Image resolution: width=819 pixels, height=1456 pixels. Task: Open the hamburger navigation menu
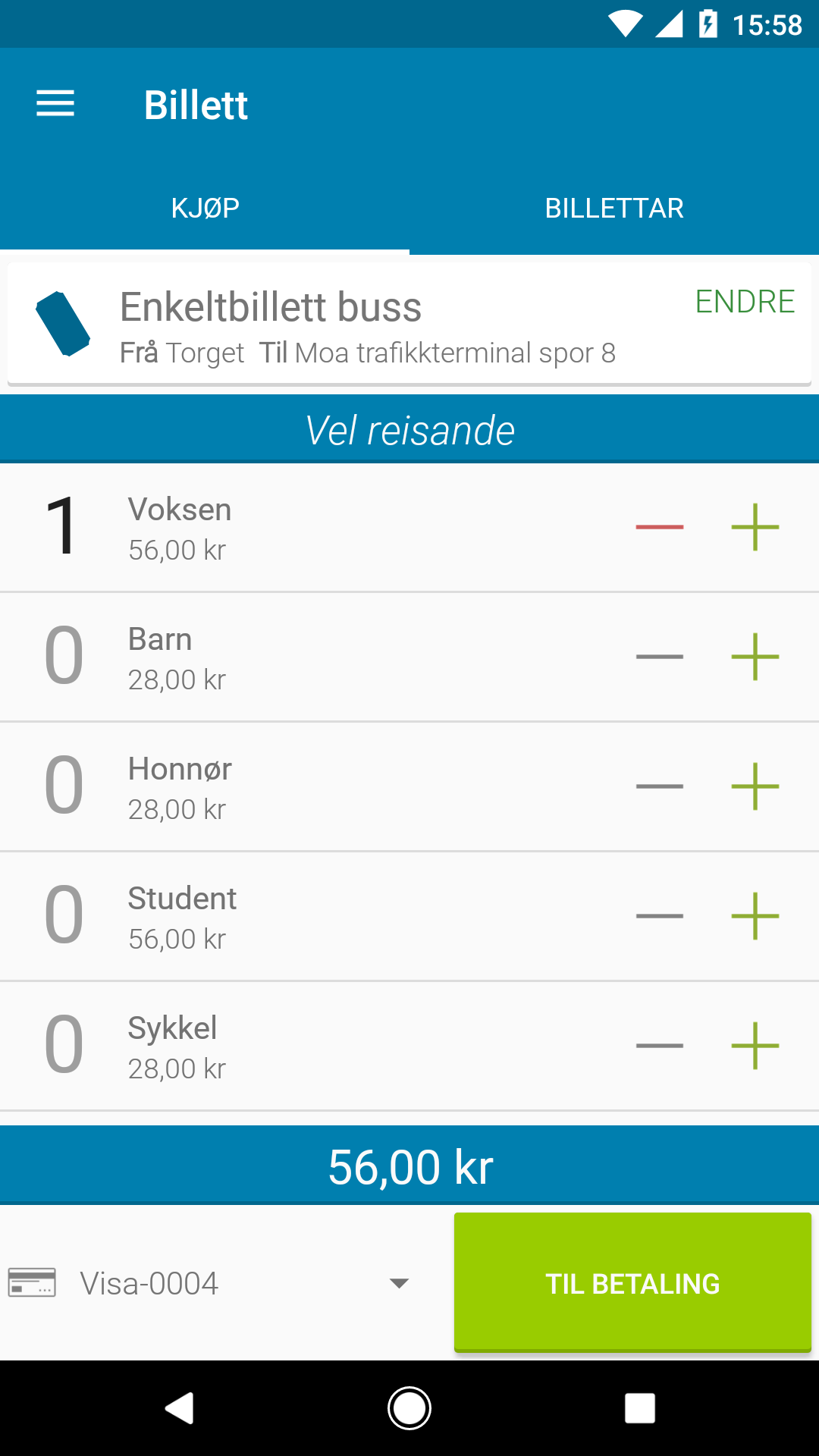55,104
